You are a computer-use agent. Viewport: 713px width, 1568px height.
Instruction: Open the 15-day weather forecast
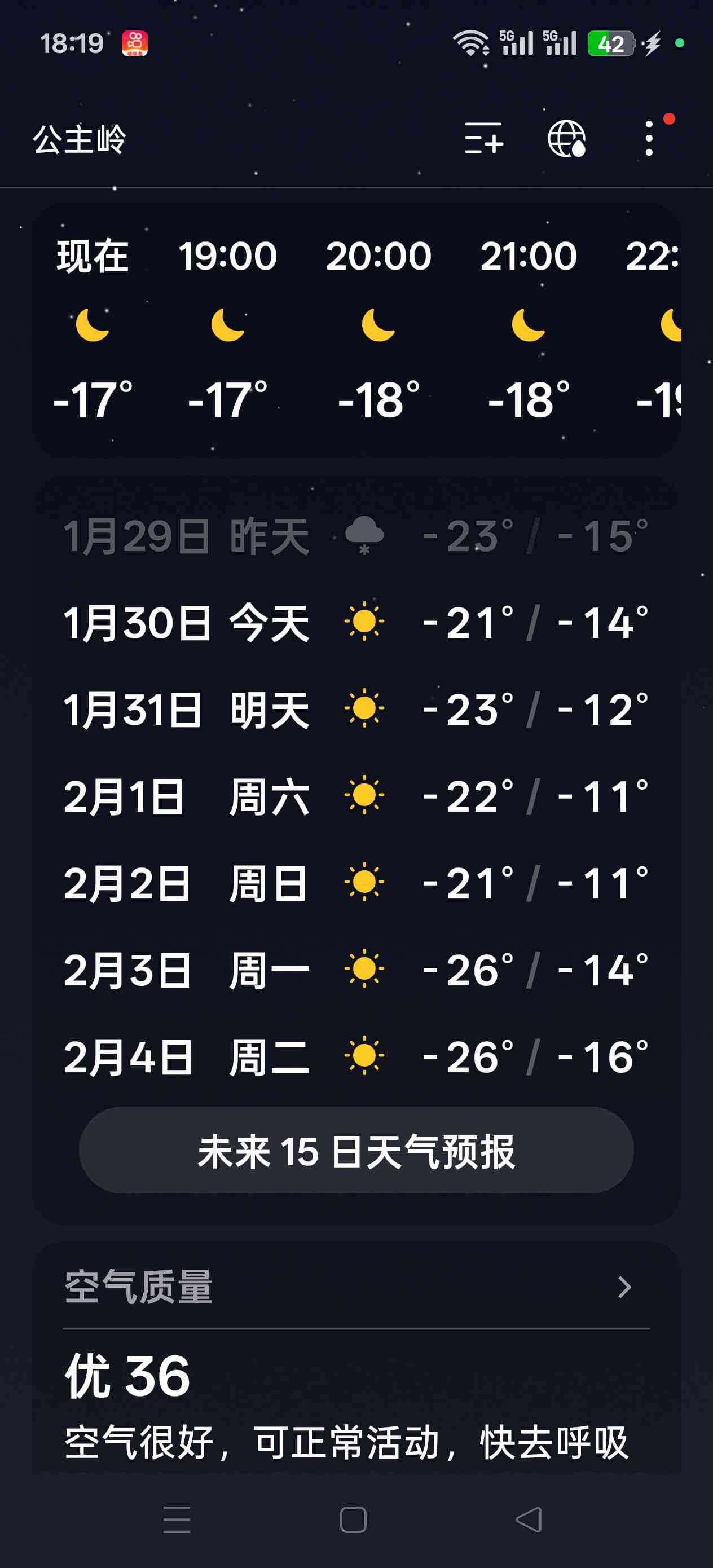coord(356,1151)
